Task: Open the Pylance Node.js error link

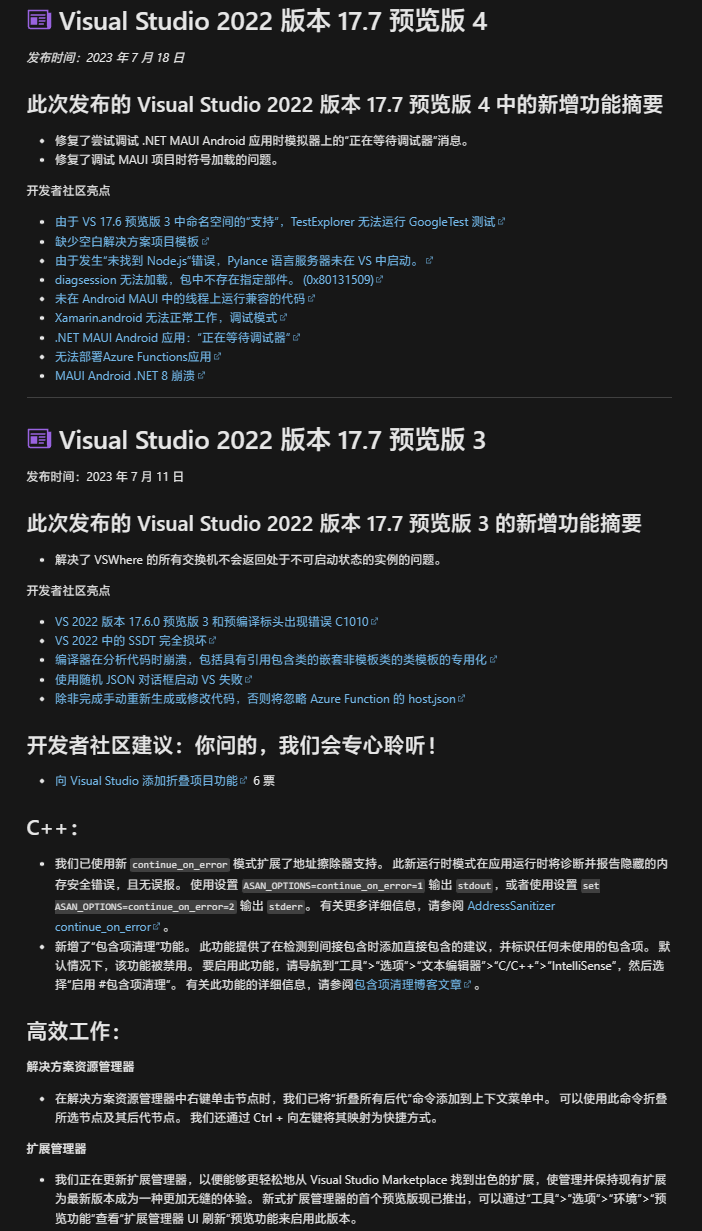Action: (240, 260)
